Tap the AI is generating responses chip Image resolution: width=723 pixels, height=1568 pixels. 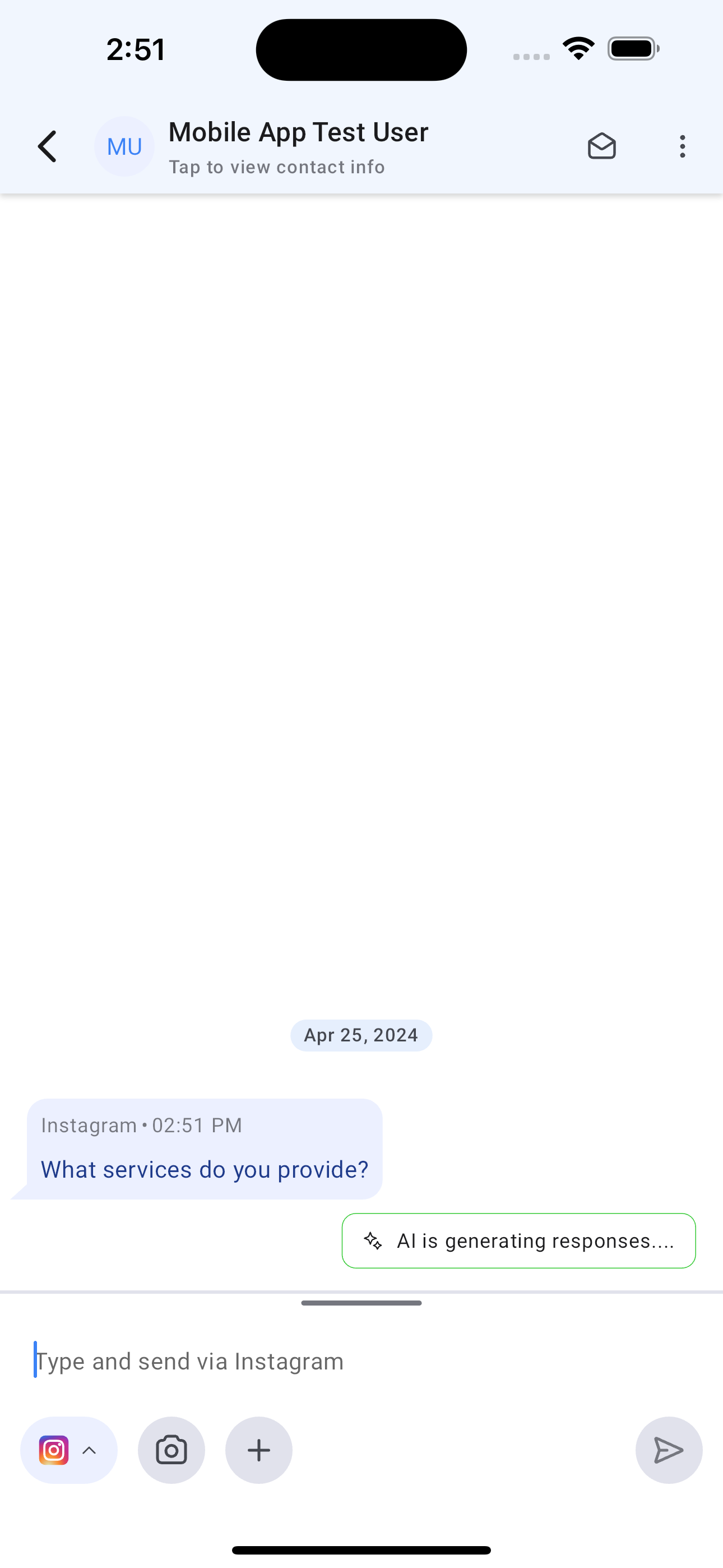518,1240
